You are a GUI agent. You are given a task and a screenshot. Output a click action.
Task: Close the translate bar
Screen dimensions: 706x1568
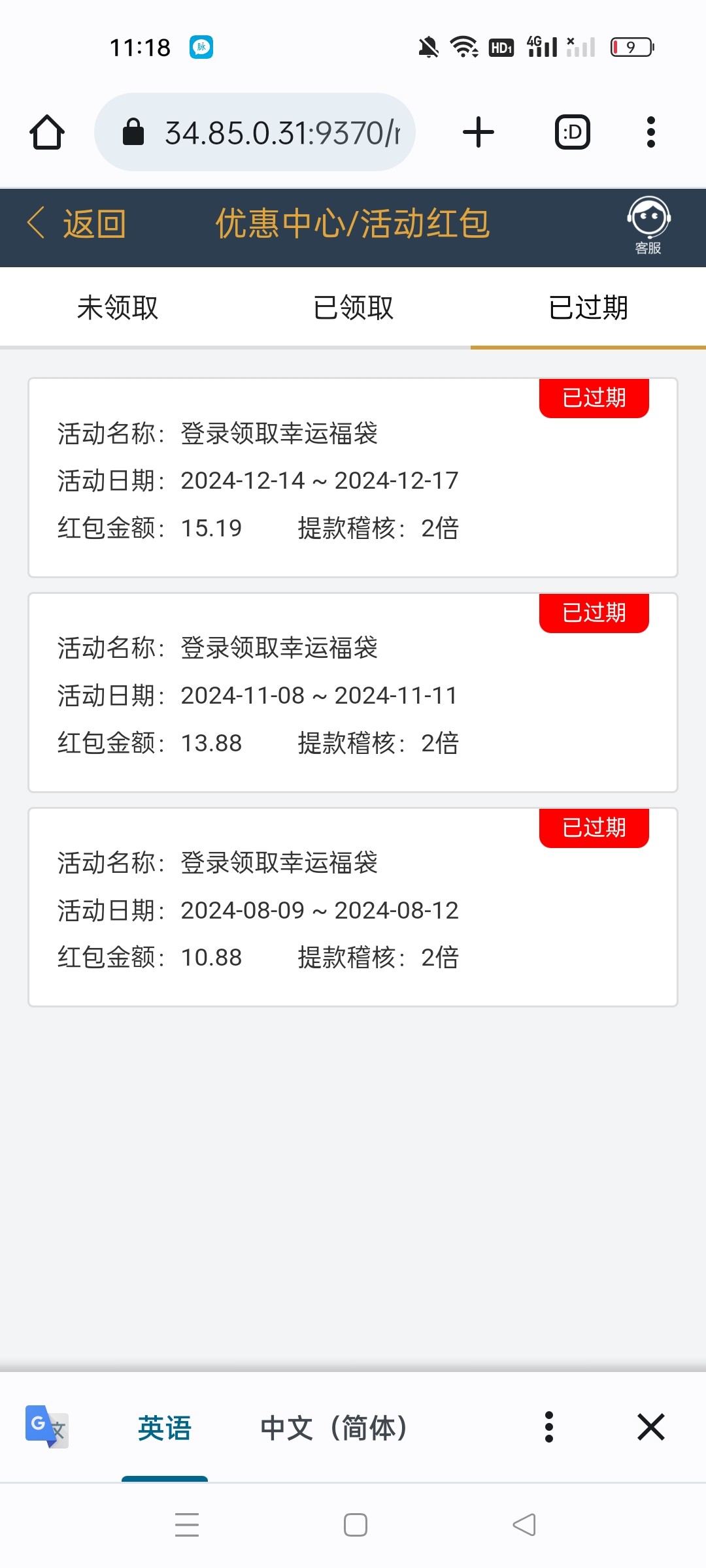click(651, 1428)
